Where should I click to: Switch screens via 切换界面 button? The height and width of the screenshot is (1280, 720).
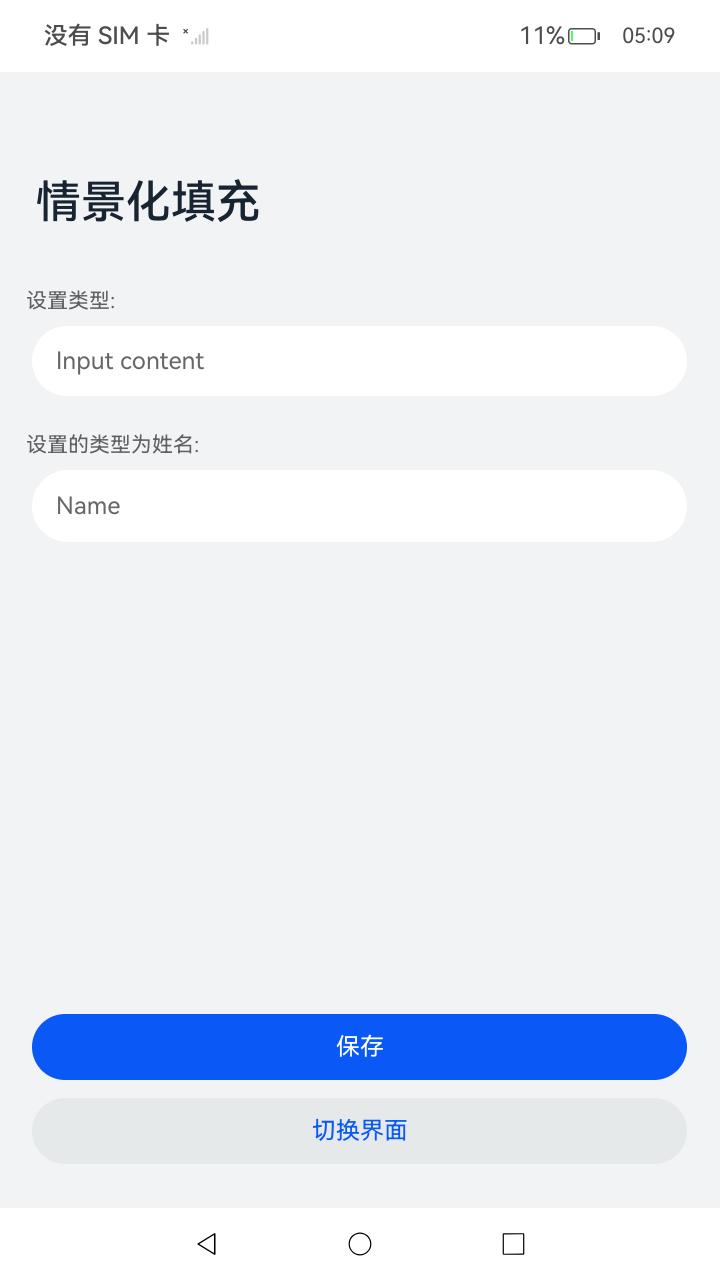pos(359,1131)
